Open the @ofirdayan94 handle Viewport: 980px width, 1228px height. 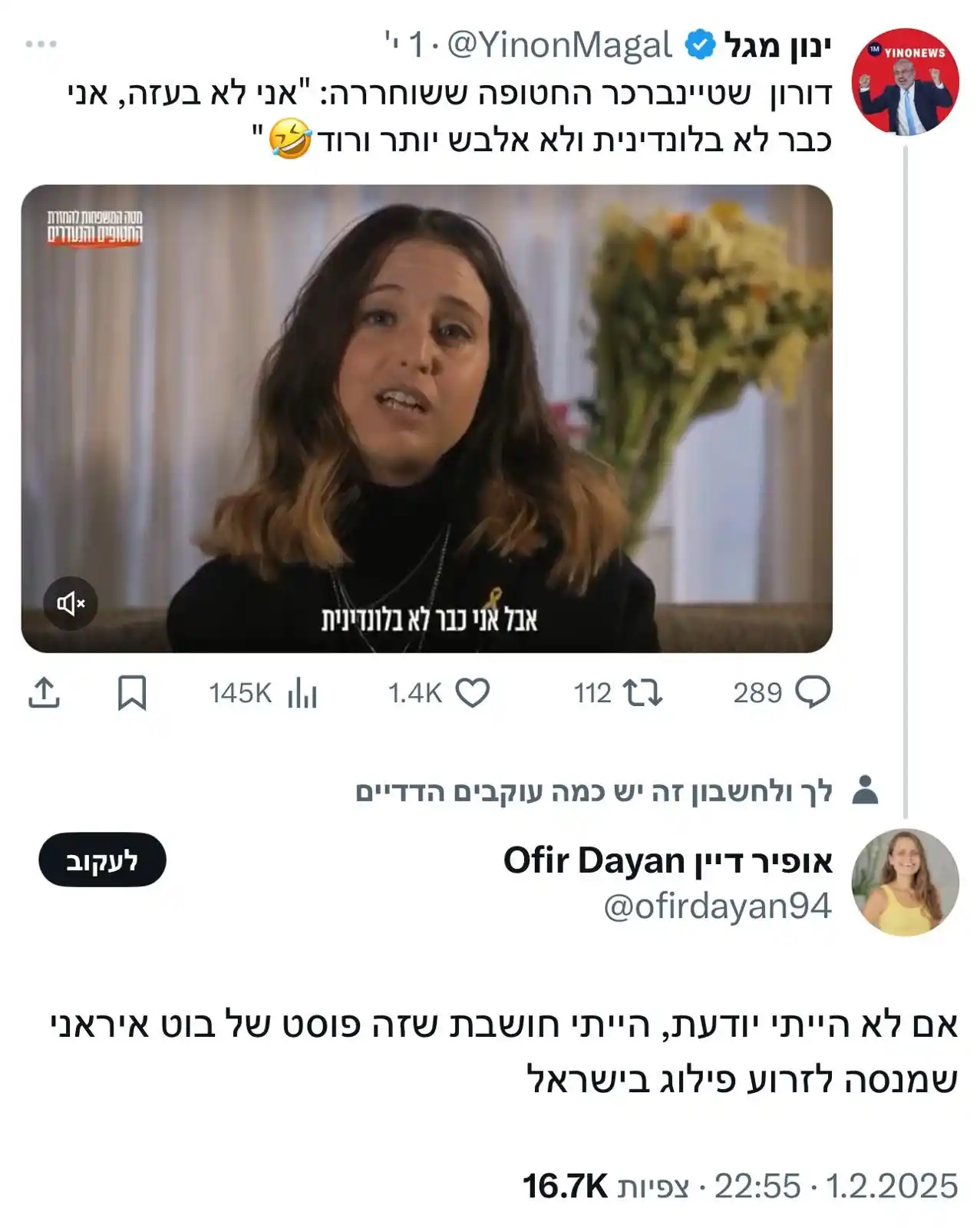coord(717,906)
